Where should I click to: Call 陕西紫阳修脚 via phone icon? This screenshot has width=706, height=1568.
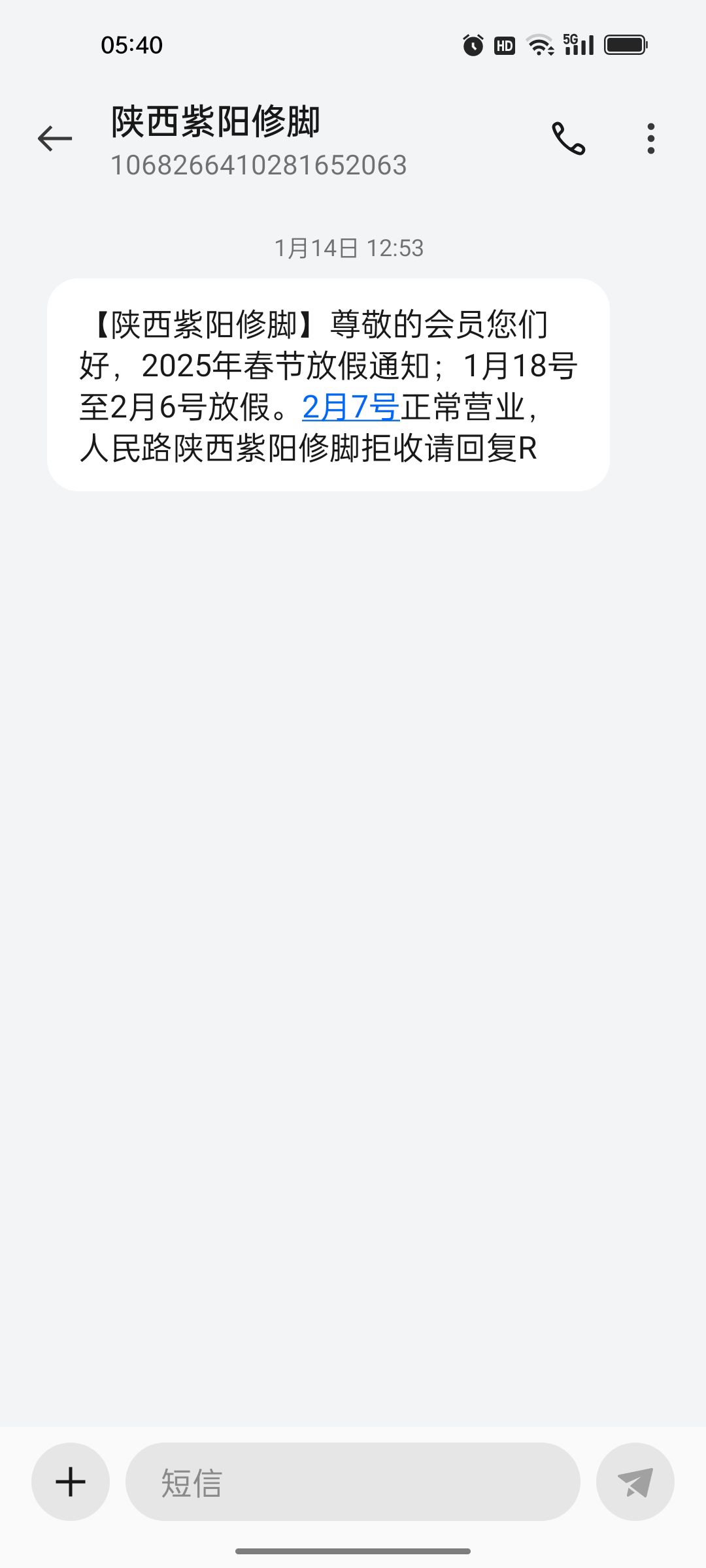pos(568,139)
